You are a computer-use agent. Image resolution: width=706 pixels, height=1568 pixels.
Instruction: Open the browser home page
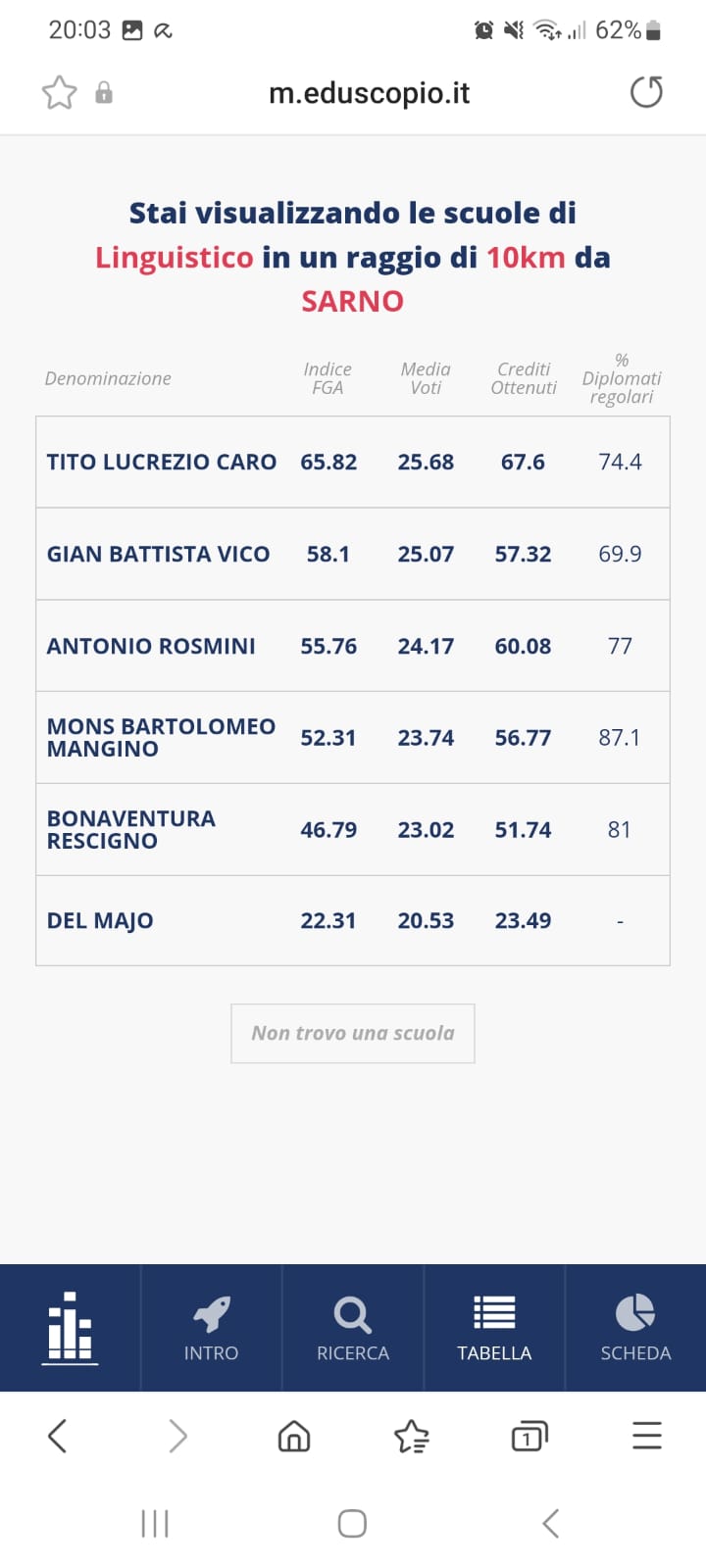294,1437
